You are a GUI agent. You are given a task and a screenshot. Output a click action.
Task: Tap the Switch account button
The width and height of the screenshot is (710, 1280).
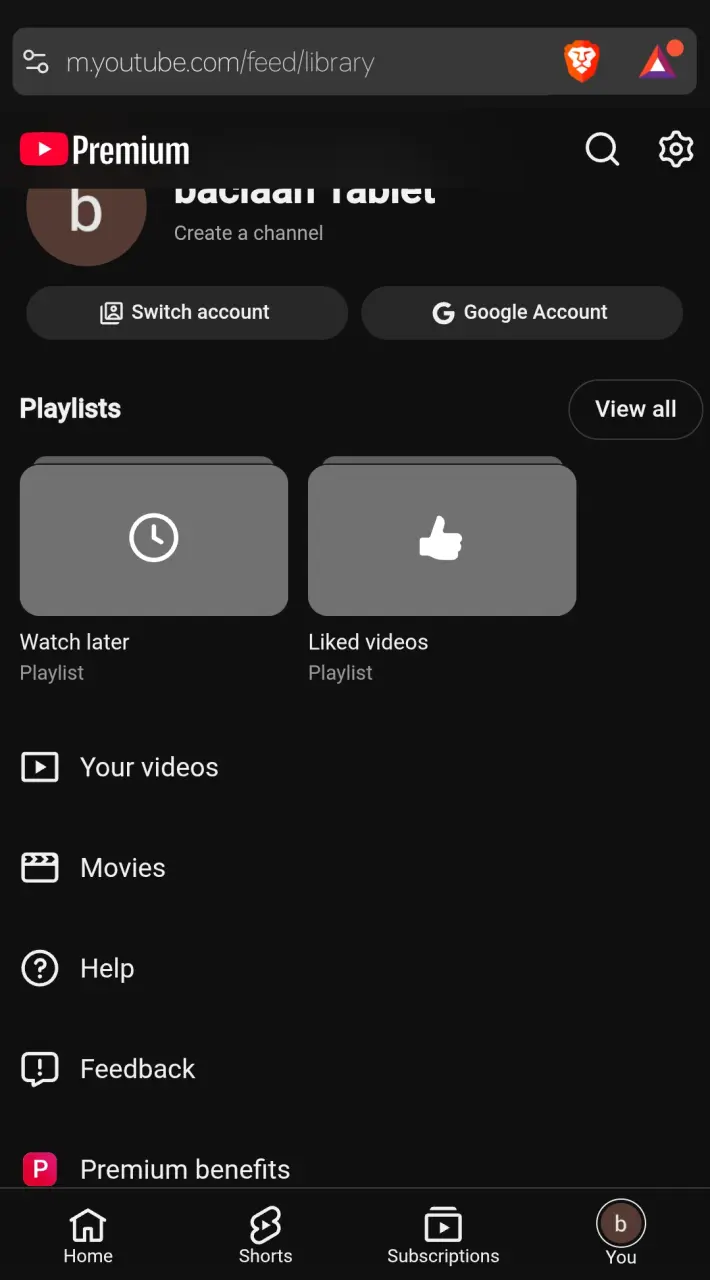pyautogui.click(x=187, y=312)
